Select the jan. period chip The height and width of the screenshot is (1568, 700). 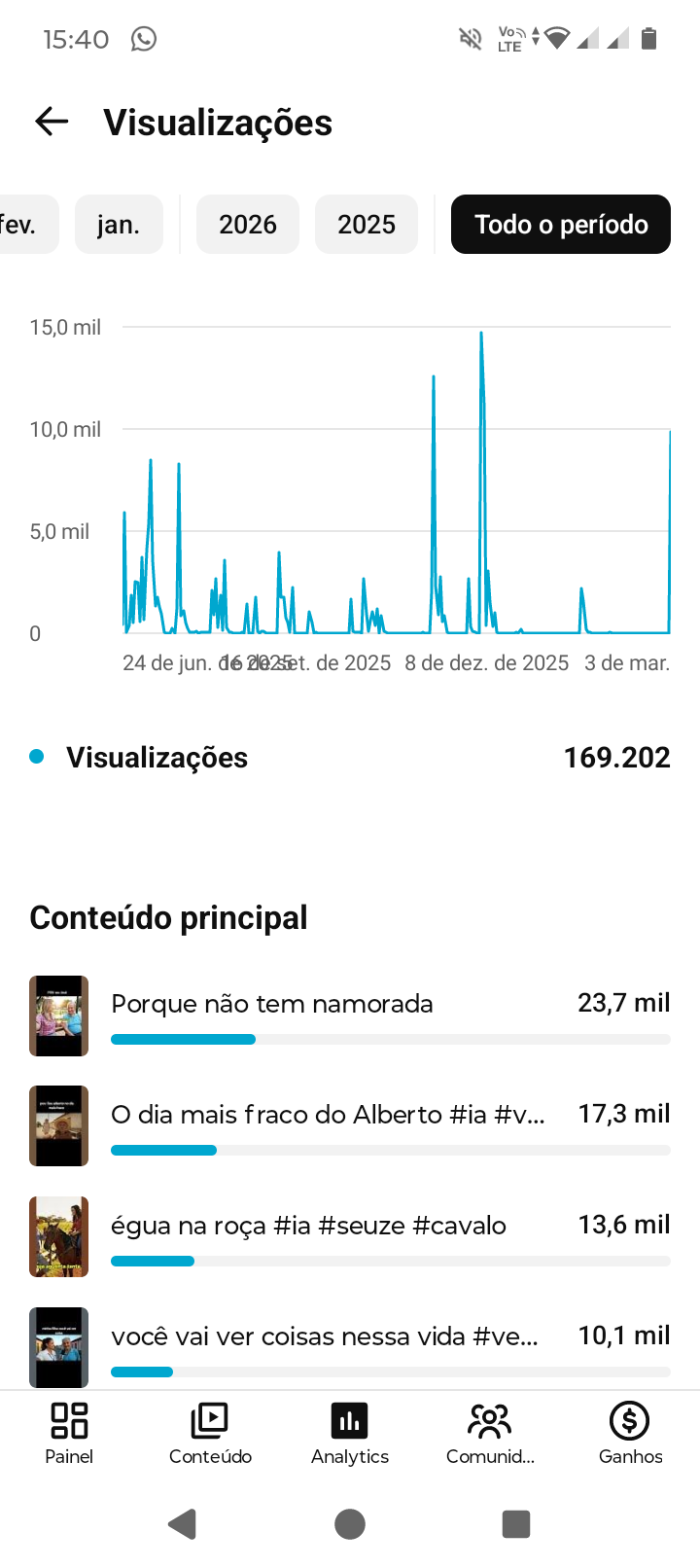(x=119, y=225)
